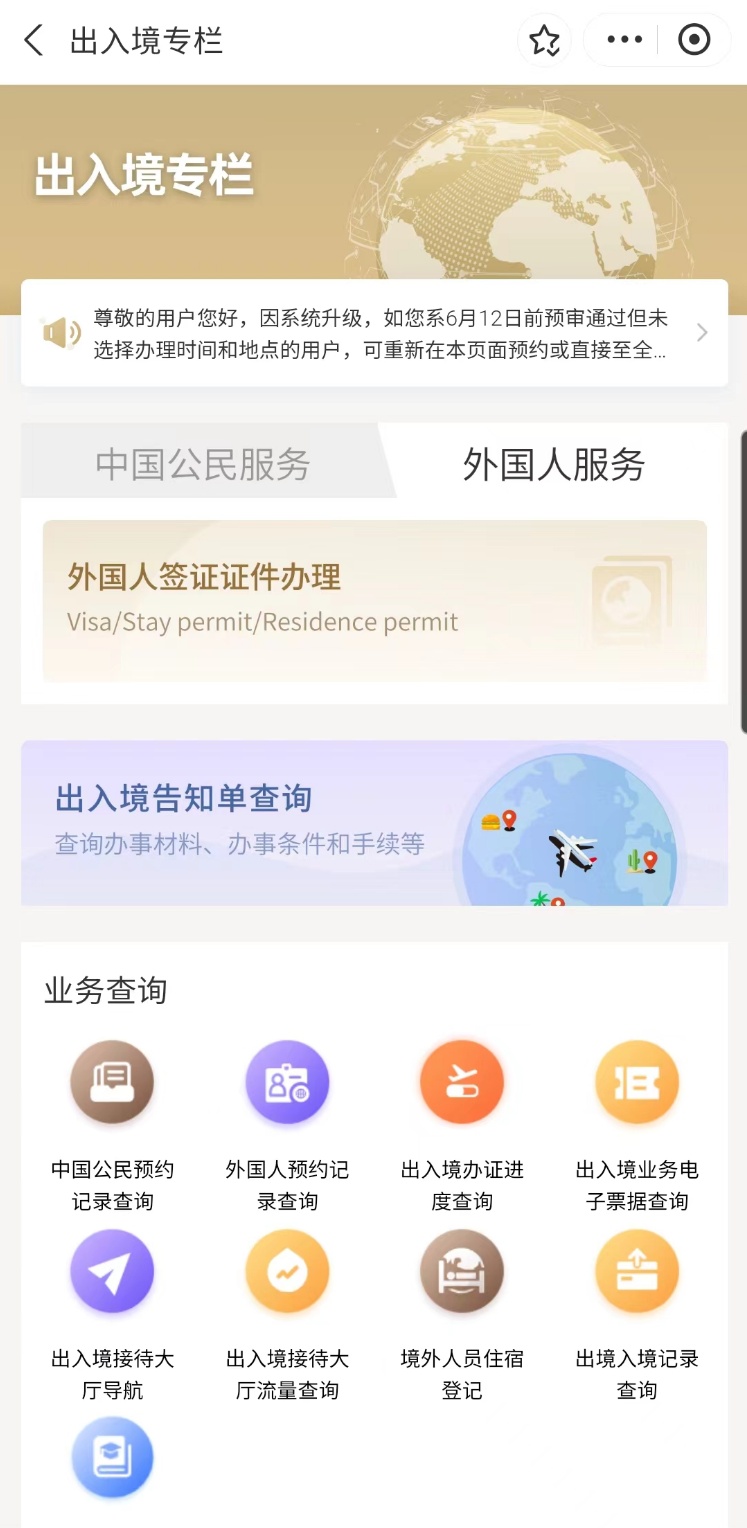
Task: Check 外国人预约记录查询
Action: (x=287, y=1083)
